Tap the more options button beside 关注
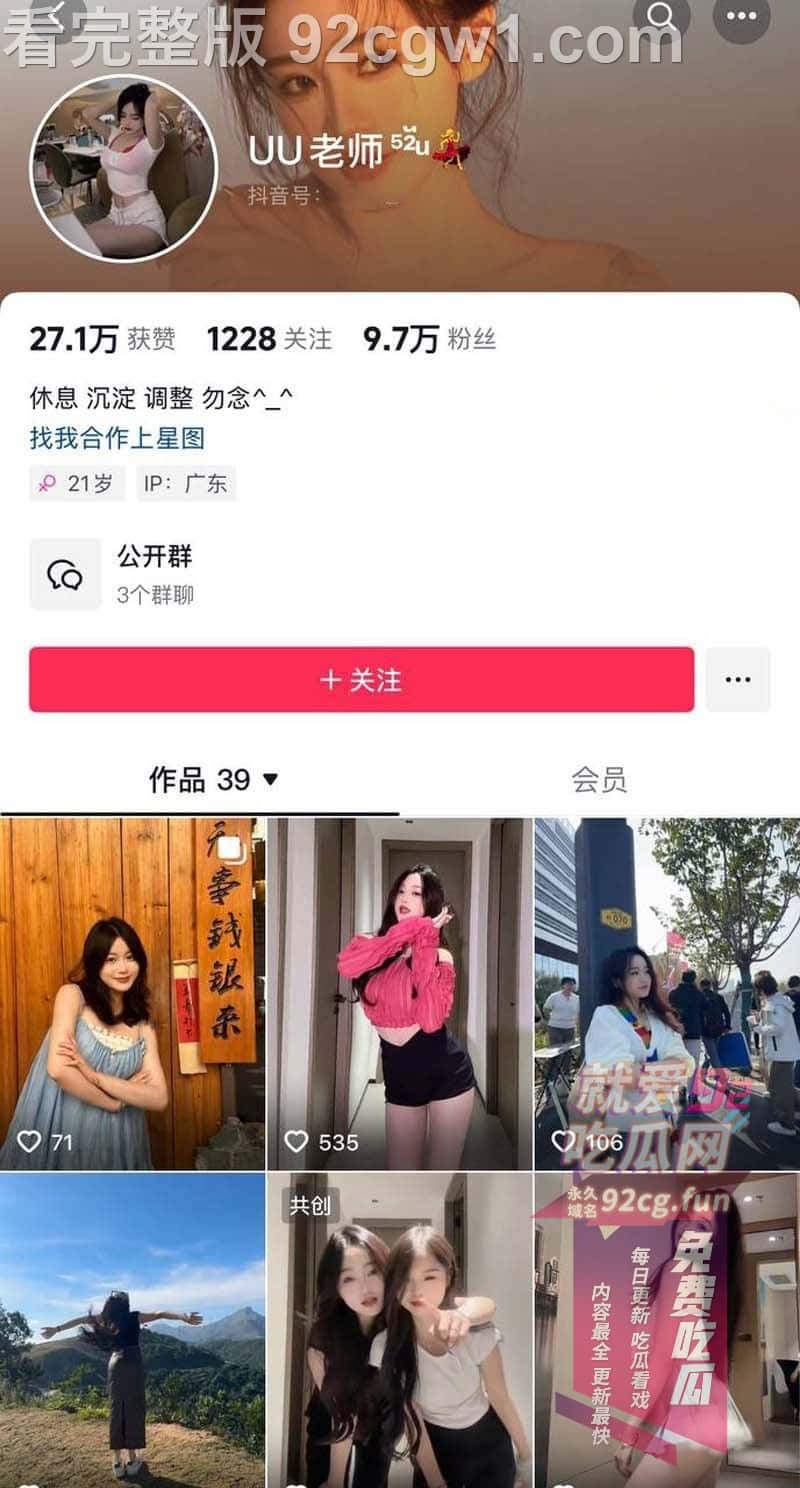This screenshot has height=1488, width=800. [x=738, y=680]
